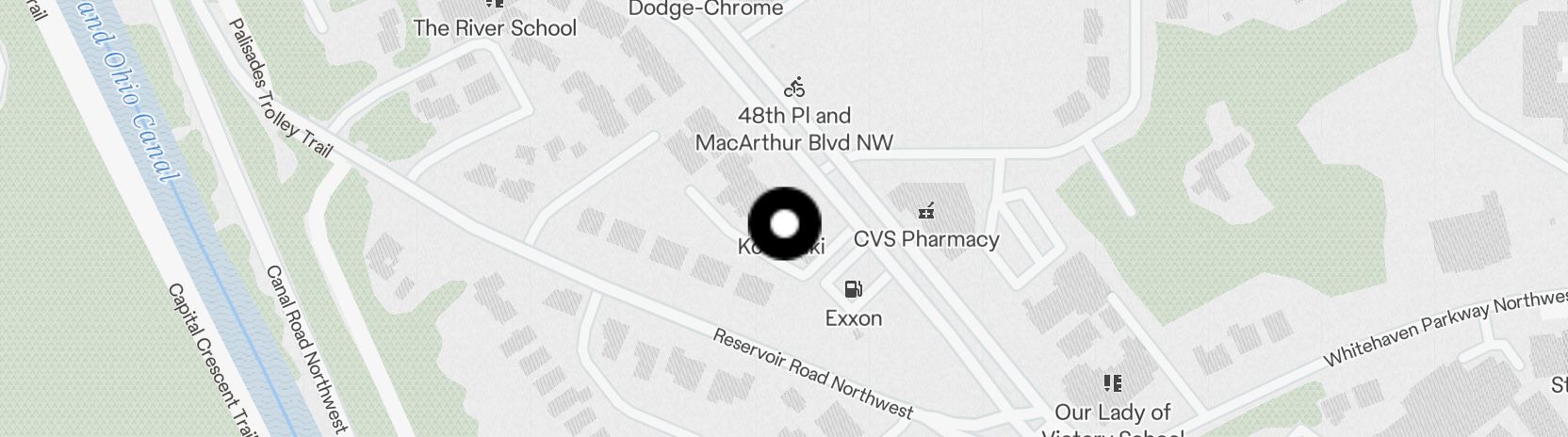Select the CVS Pharmacy map marker

927,213
